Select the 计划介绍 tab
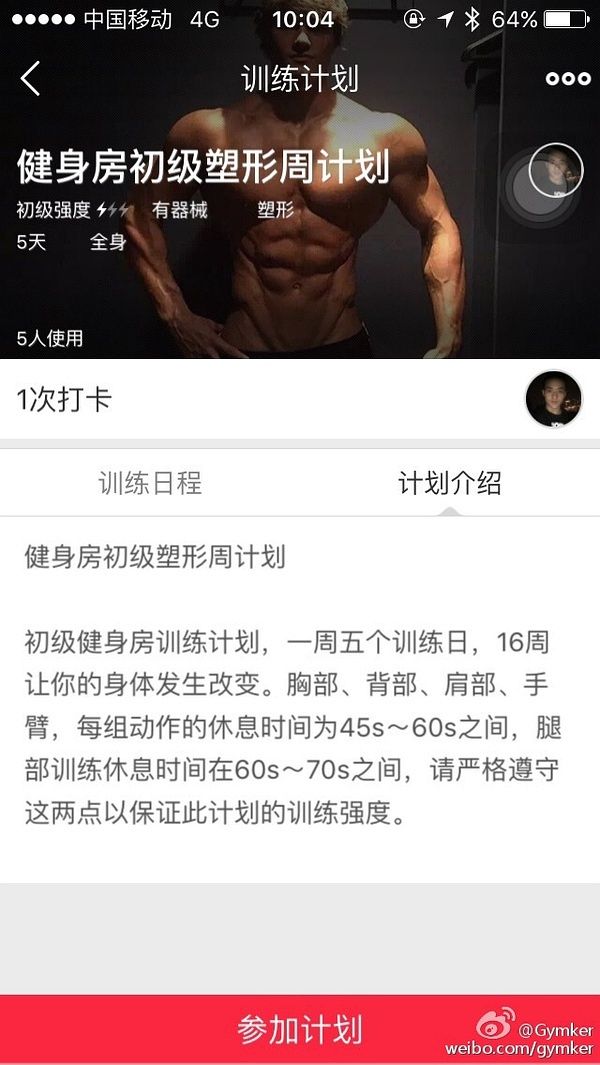Image resolution: width=600 pixels, height=1065 pixels. pyautogui.click(x=450, y=483)
